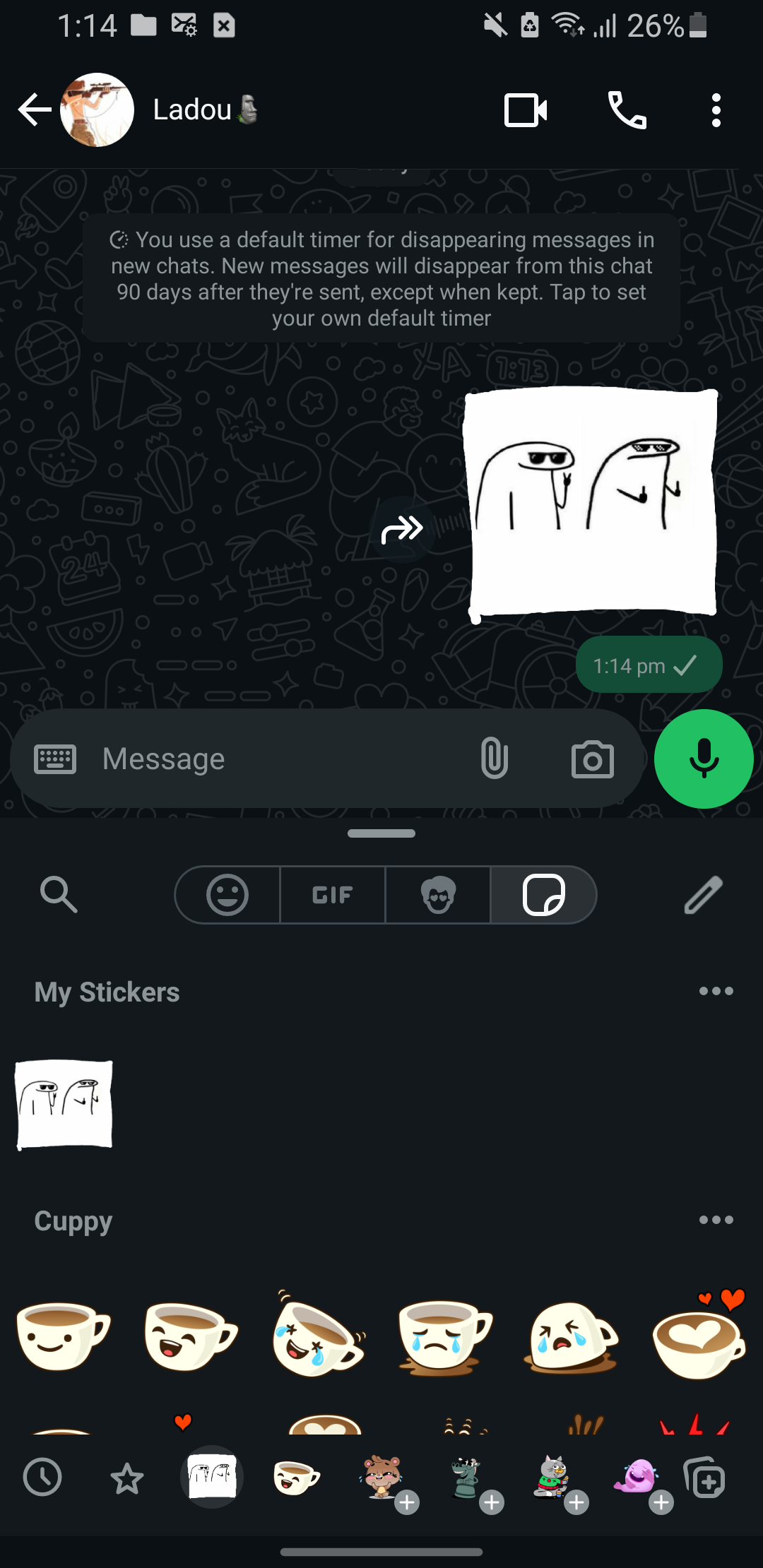Image resolution: width=763 pixels, height=1568 pixels.
Task: Show recently used stickers
Action: [42, 1478]
